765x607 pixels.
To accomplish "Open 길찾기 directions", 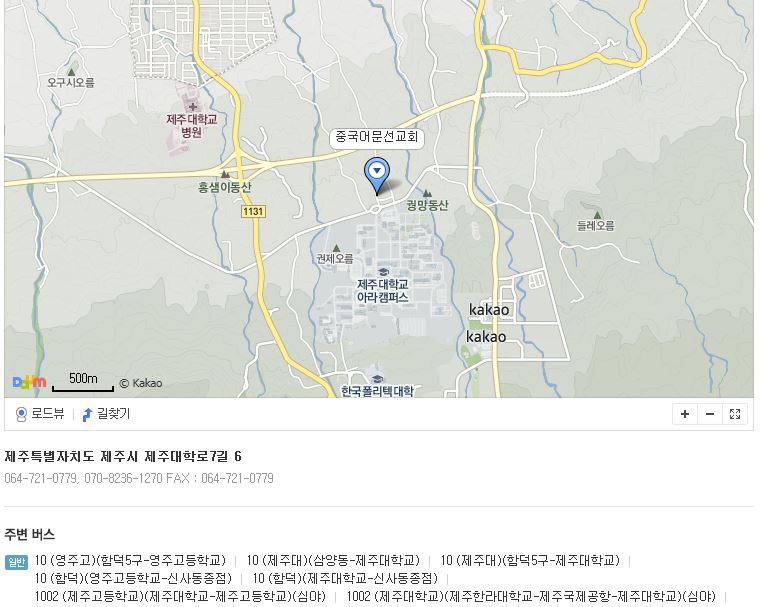I will pyautogui.click(x=106, y=414).
